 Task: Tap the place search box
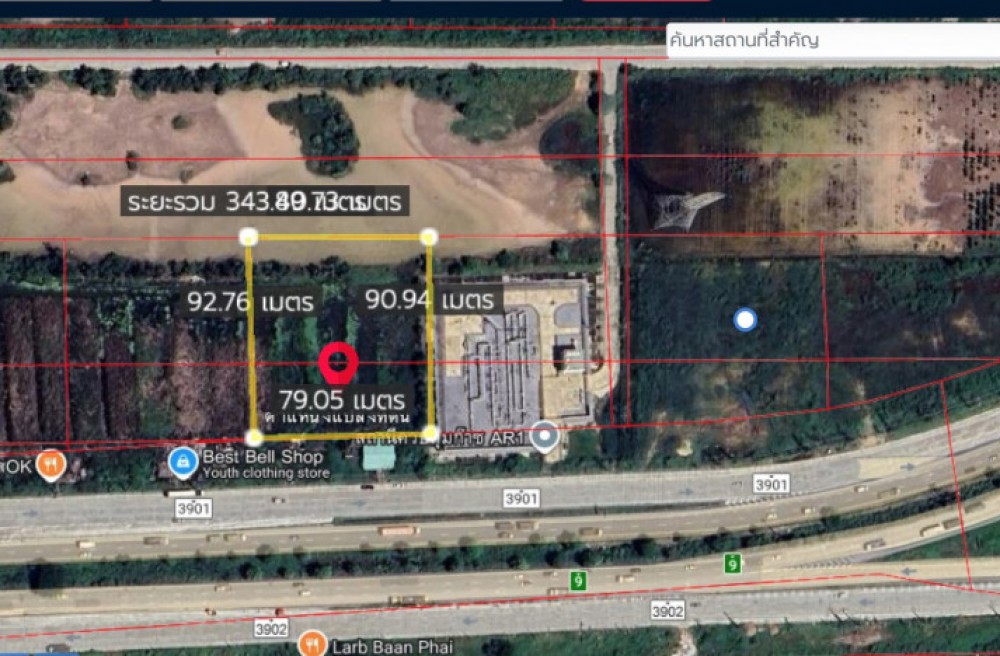pyautogui.click(x=830, y=41)
